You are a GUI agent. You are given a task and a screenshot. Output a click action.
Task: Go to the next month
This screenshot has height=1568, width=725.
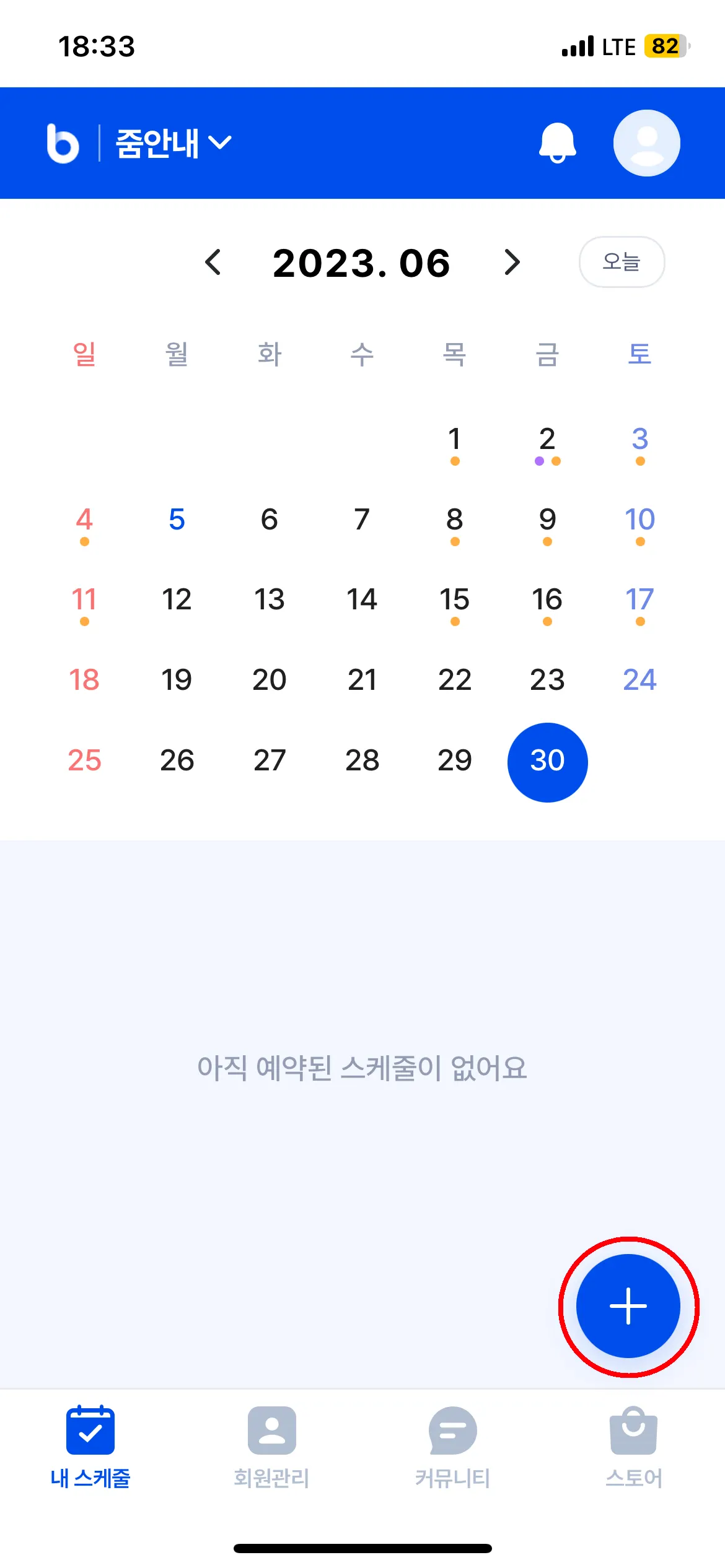[512, 262]
